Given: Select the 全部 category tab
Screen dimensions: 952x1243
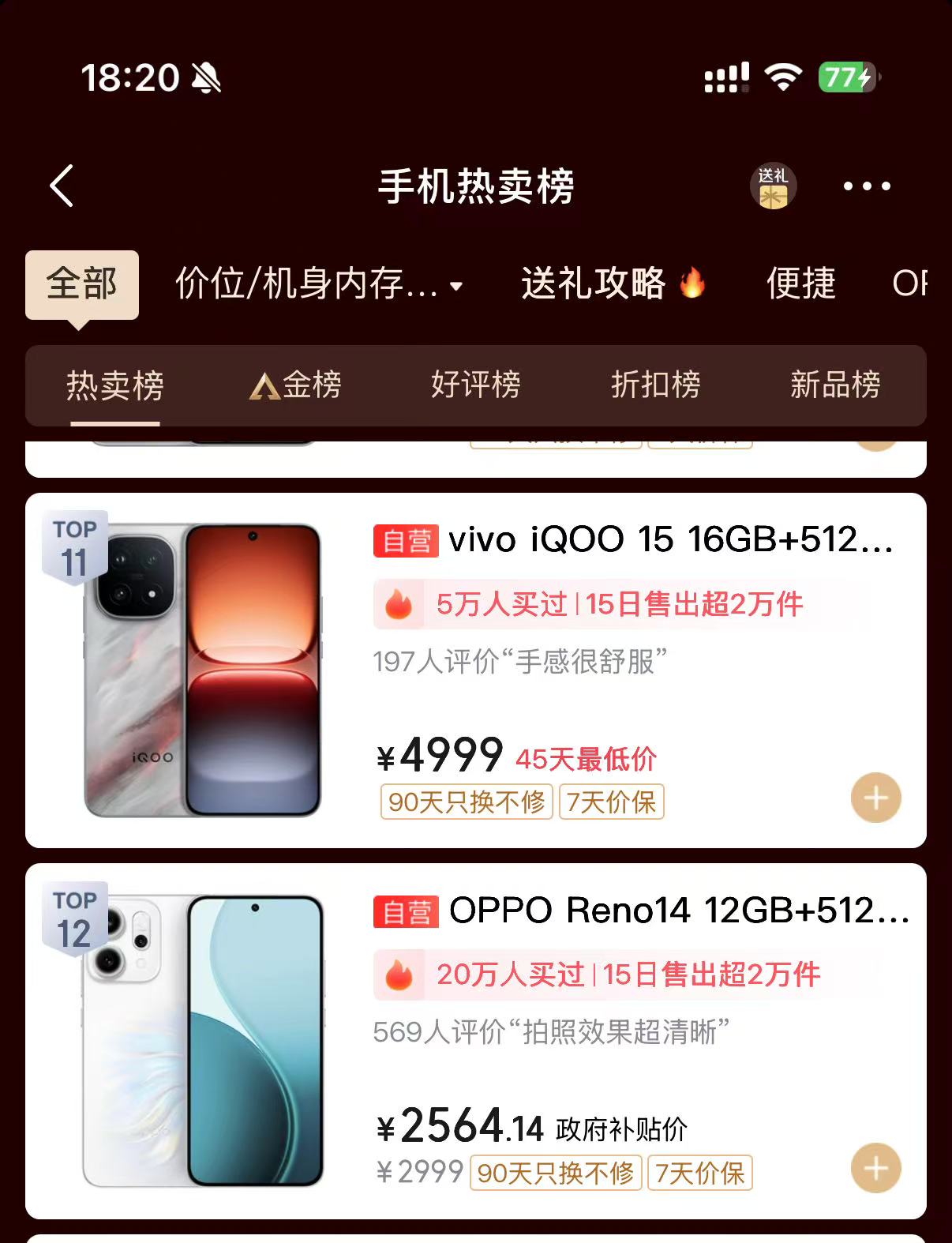Looking at the screenshot, I should [82, 284].
